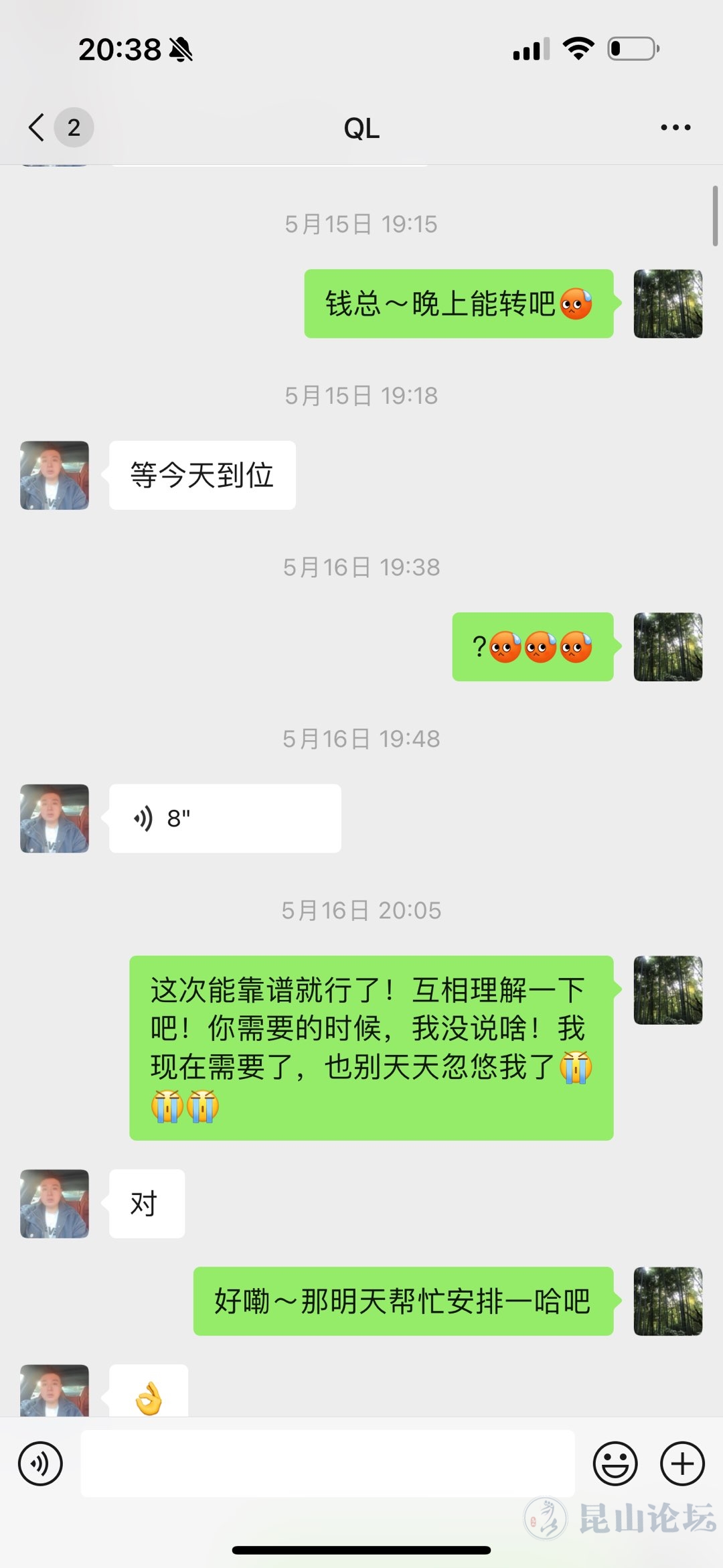This screenshot has width=723, height=1568.
Task: Play the 8-second voice message
Action: tap(224, 818)
